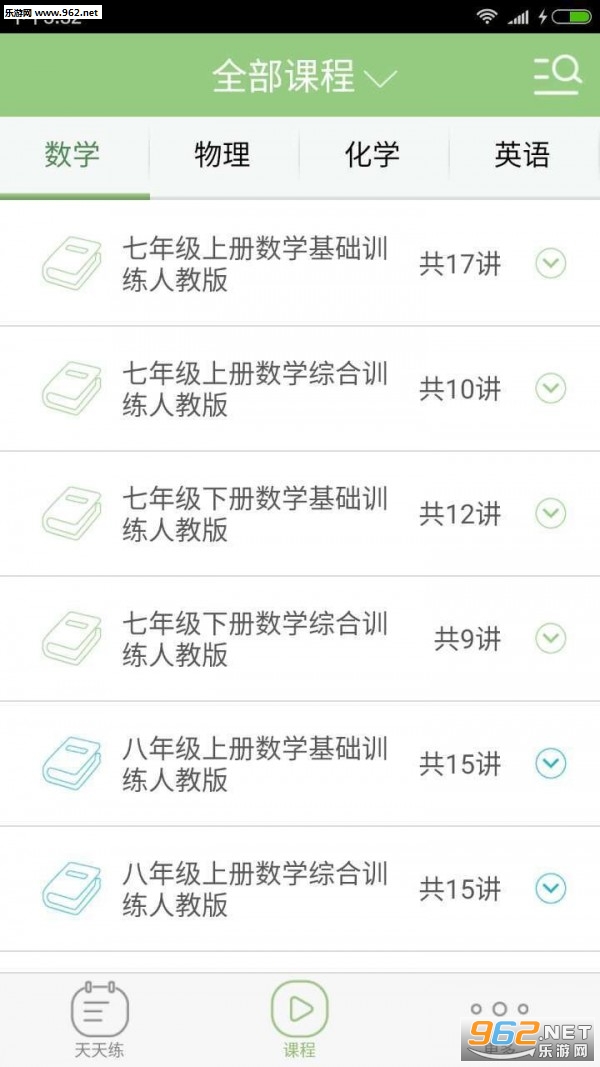Switch to the 英语 tab

(x=522, y=155)
